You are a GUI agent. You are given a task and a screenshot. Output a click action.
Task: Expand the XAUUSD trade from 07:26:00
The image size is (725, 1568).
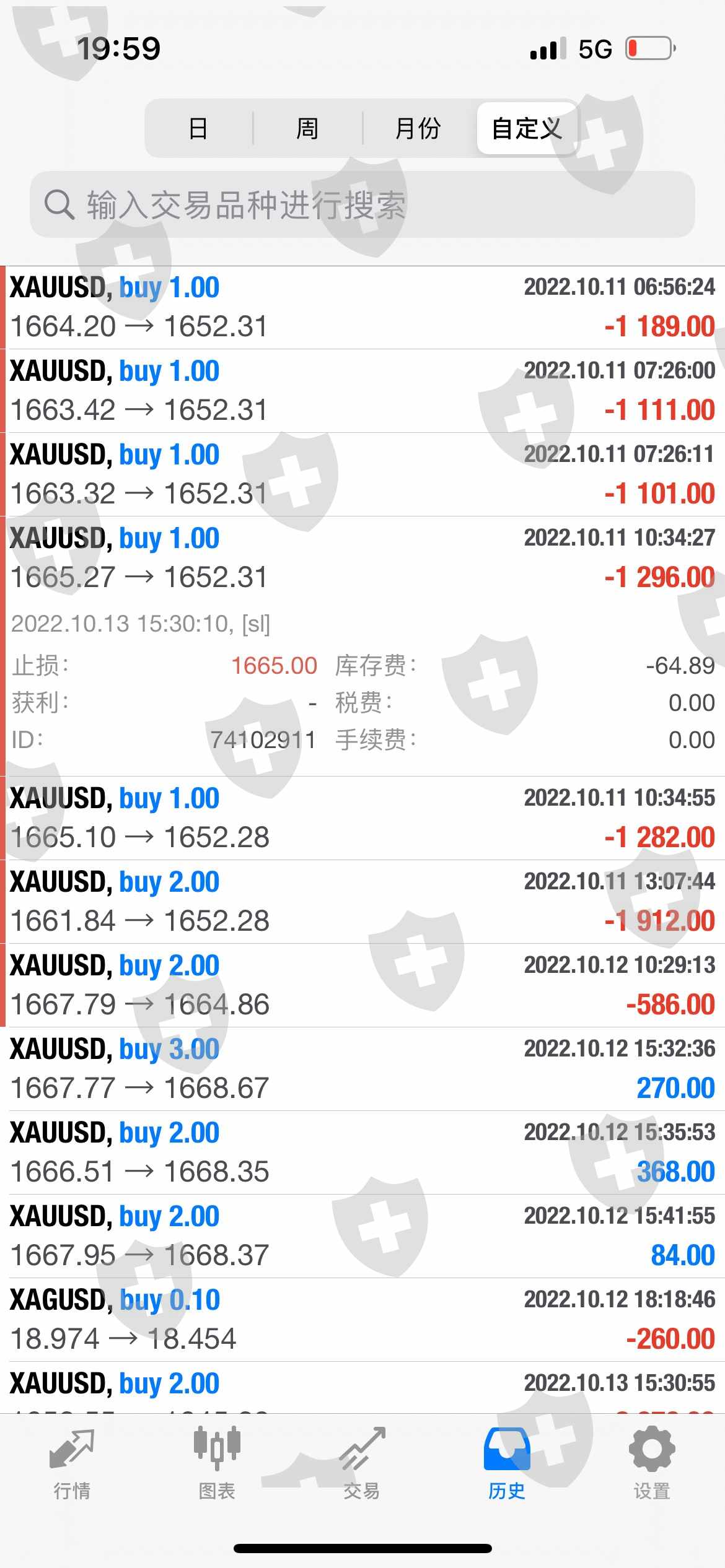[362, 391]
